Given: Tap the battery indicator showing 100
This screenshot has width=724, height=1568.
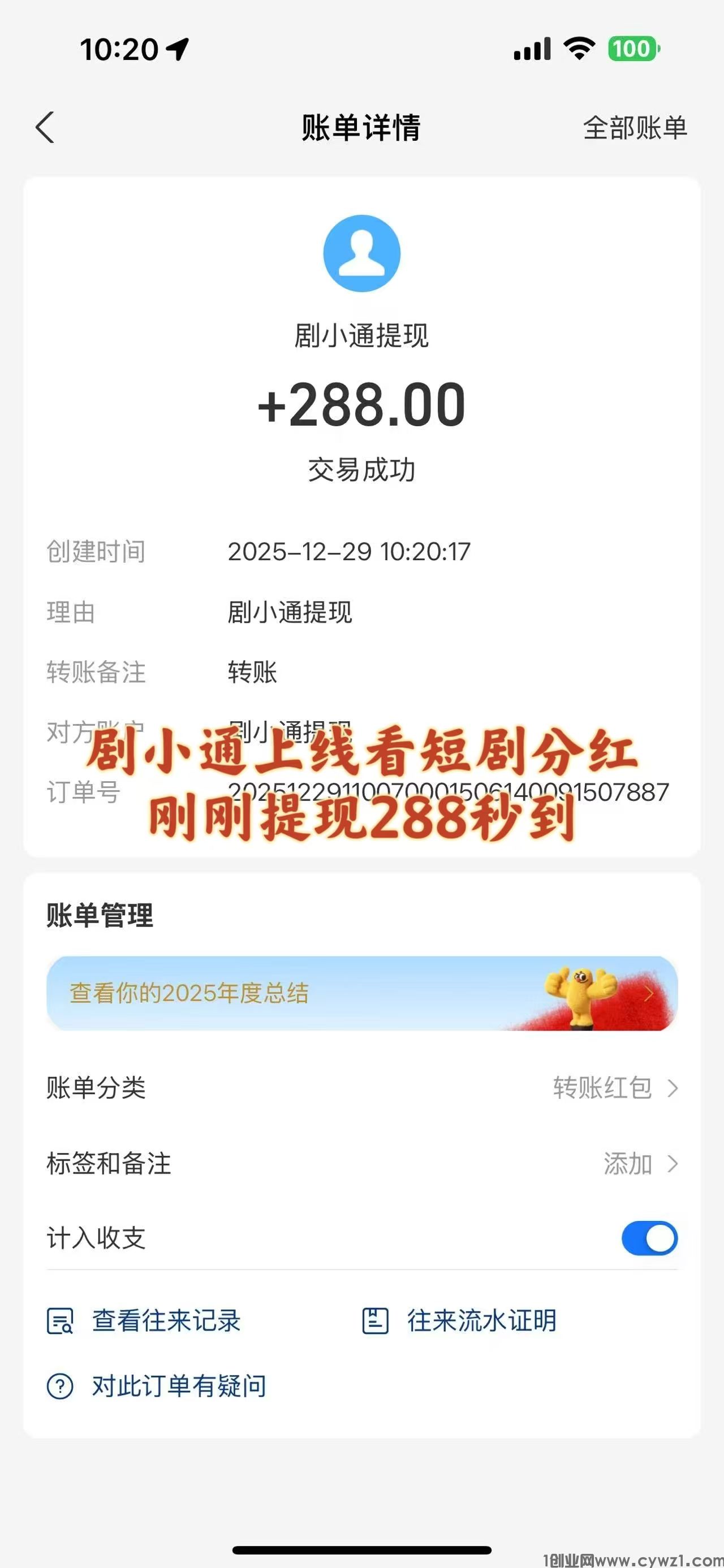Looking at the screenshot, I should [631, 48].
